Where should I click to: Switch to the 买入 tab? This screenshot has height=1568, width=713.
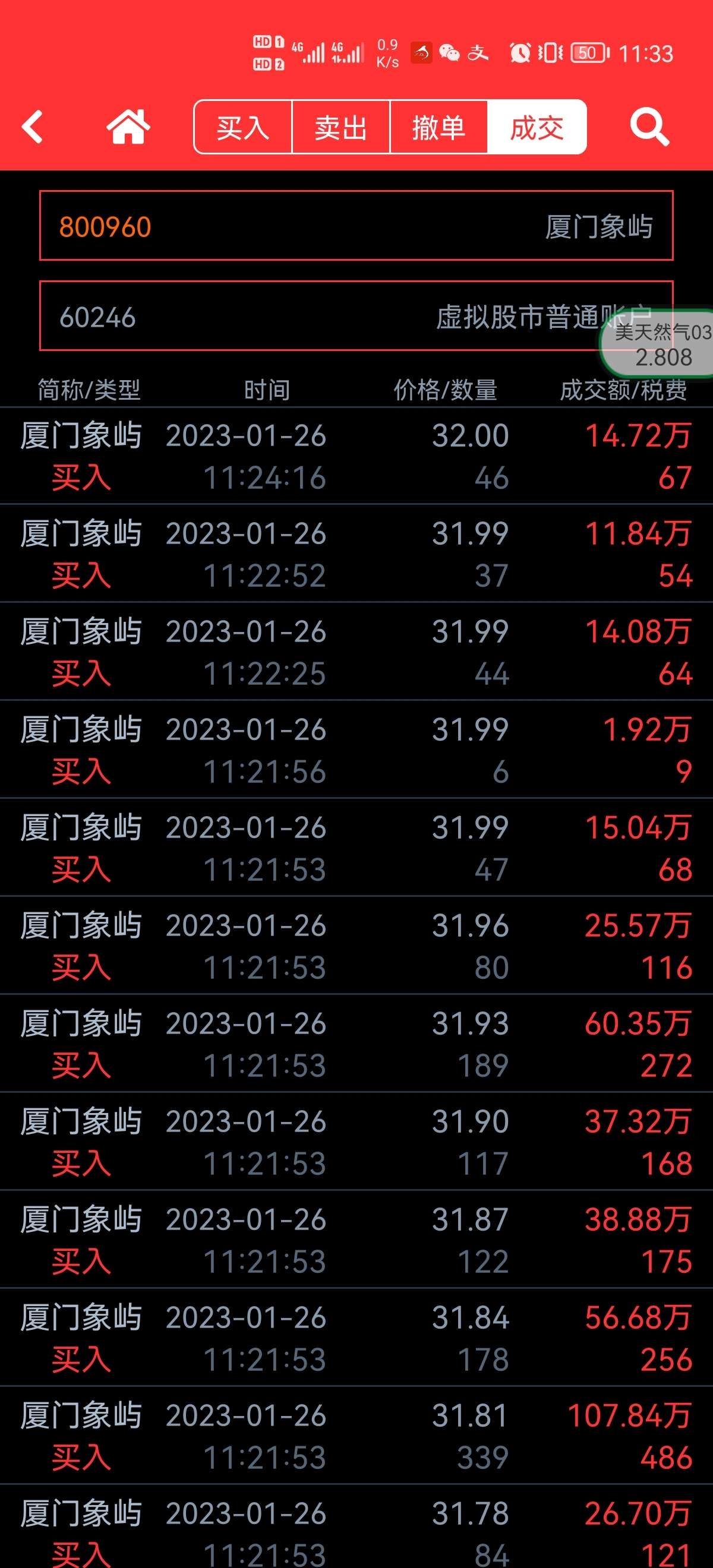coord(243,127)
